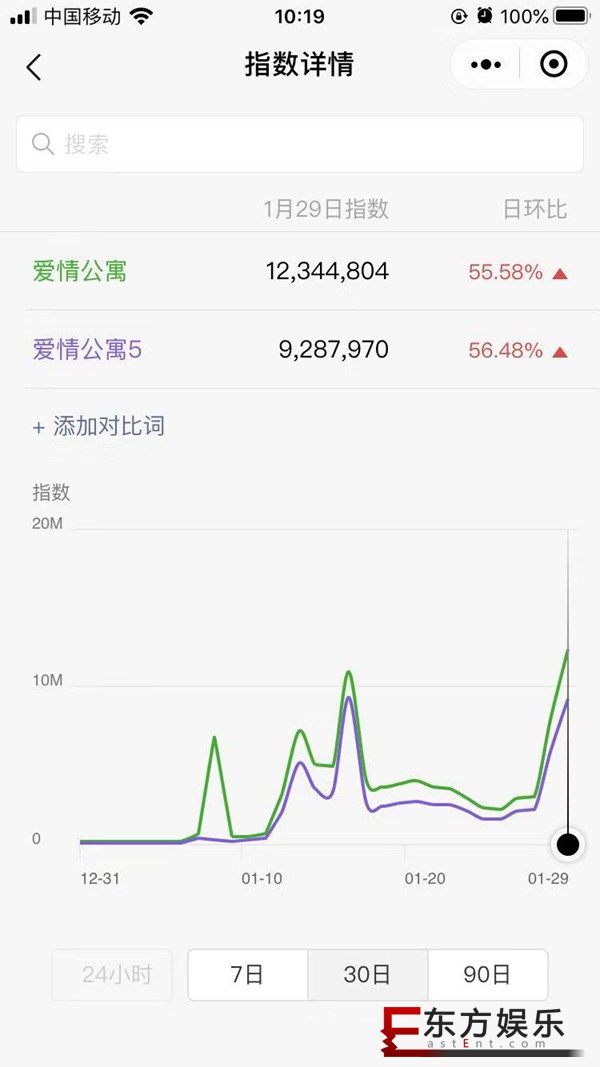Select the 爱情公寓 keyword row

point(299,272)
